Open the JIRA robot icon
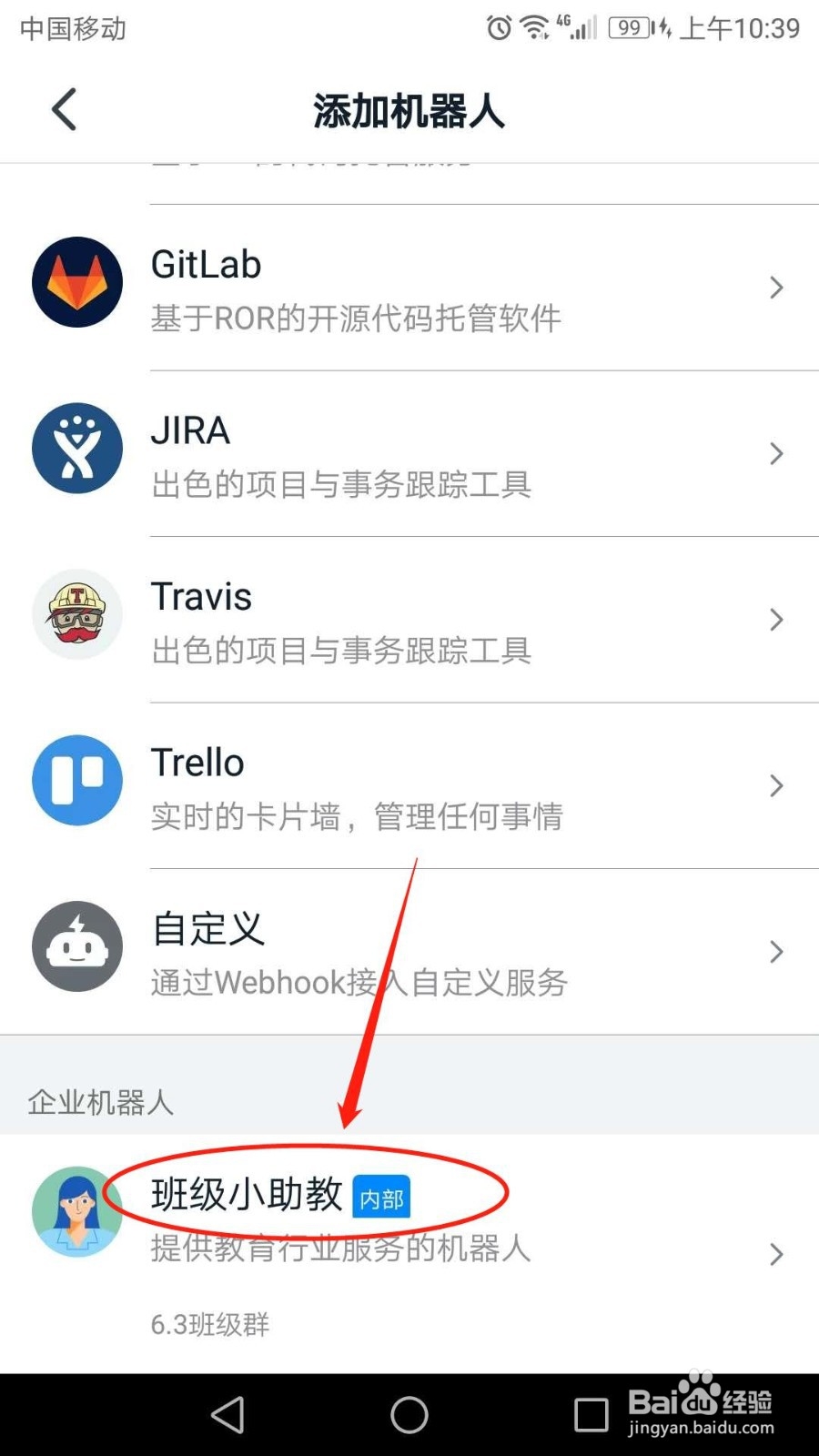819x1456 pixels. (x=76, y=448)
